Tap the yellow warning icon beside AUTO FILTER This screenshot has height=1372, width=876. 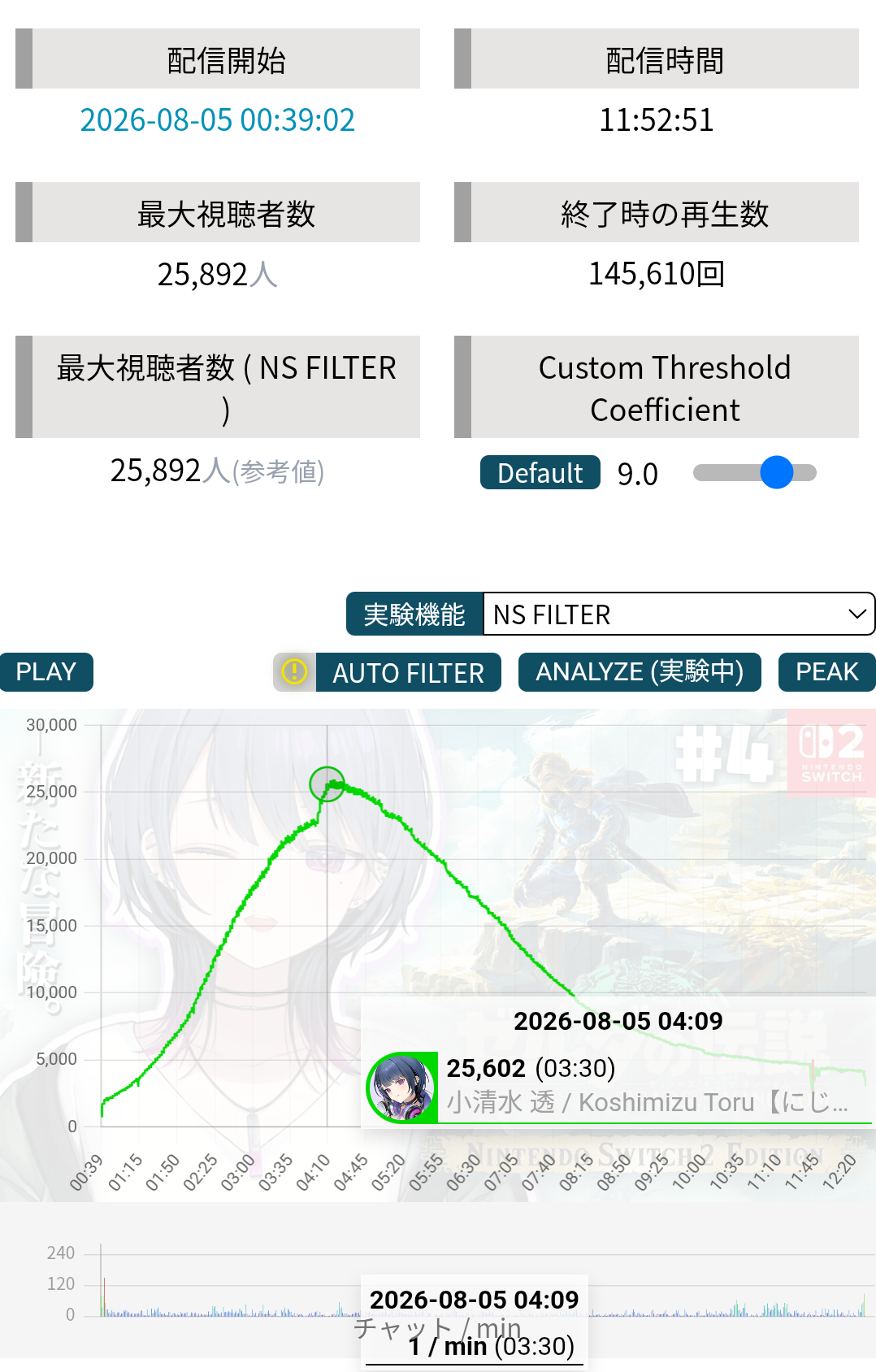pyautogui.click(x=294, y=672)
